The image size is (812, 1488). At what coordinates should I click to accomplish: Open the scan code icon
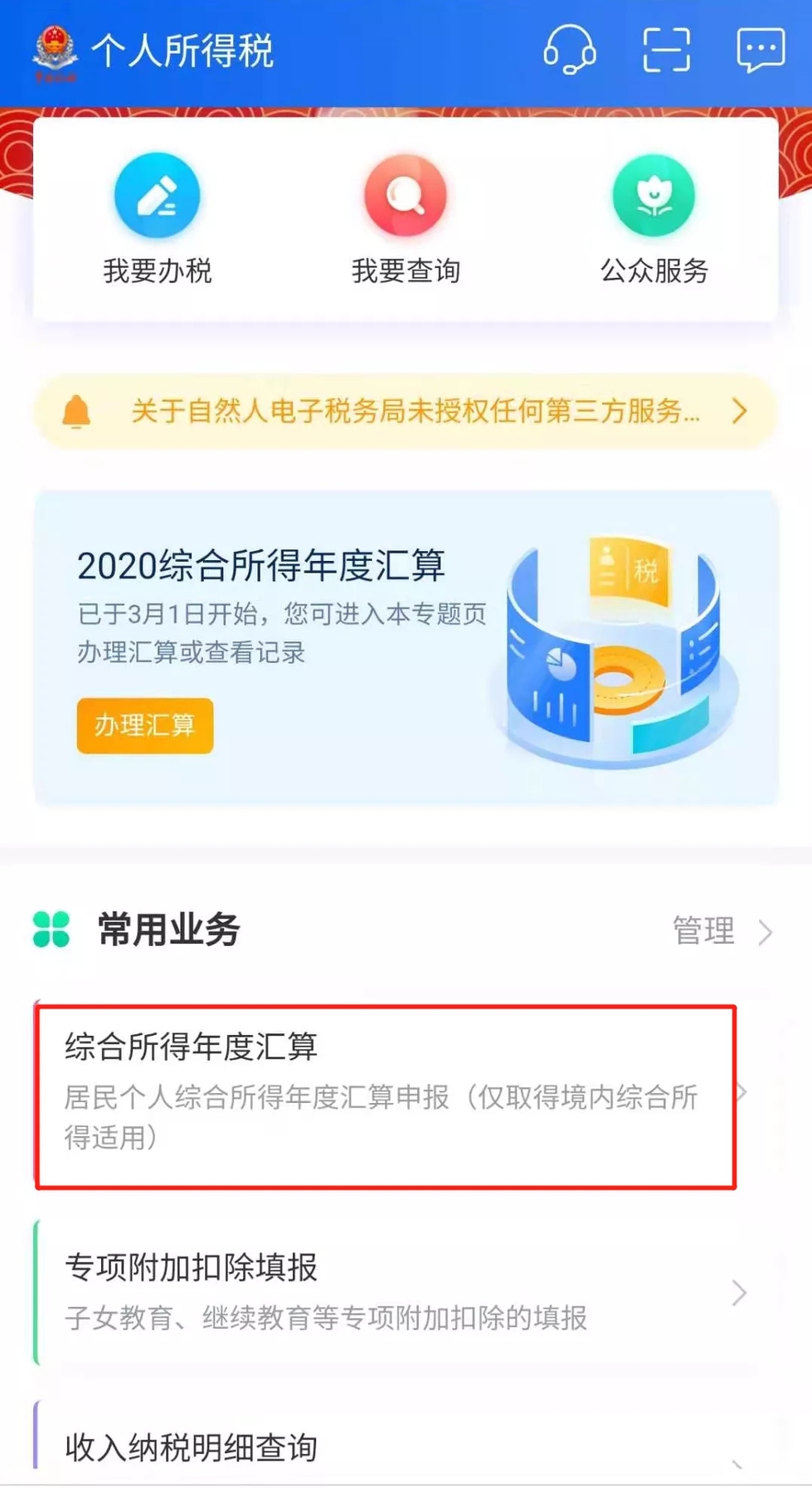coord(666,50)
